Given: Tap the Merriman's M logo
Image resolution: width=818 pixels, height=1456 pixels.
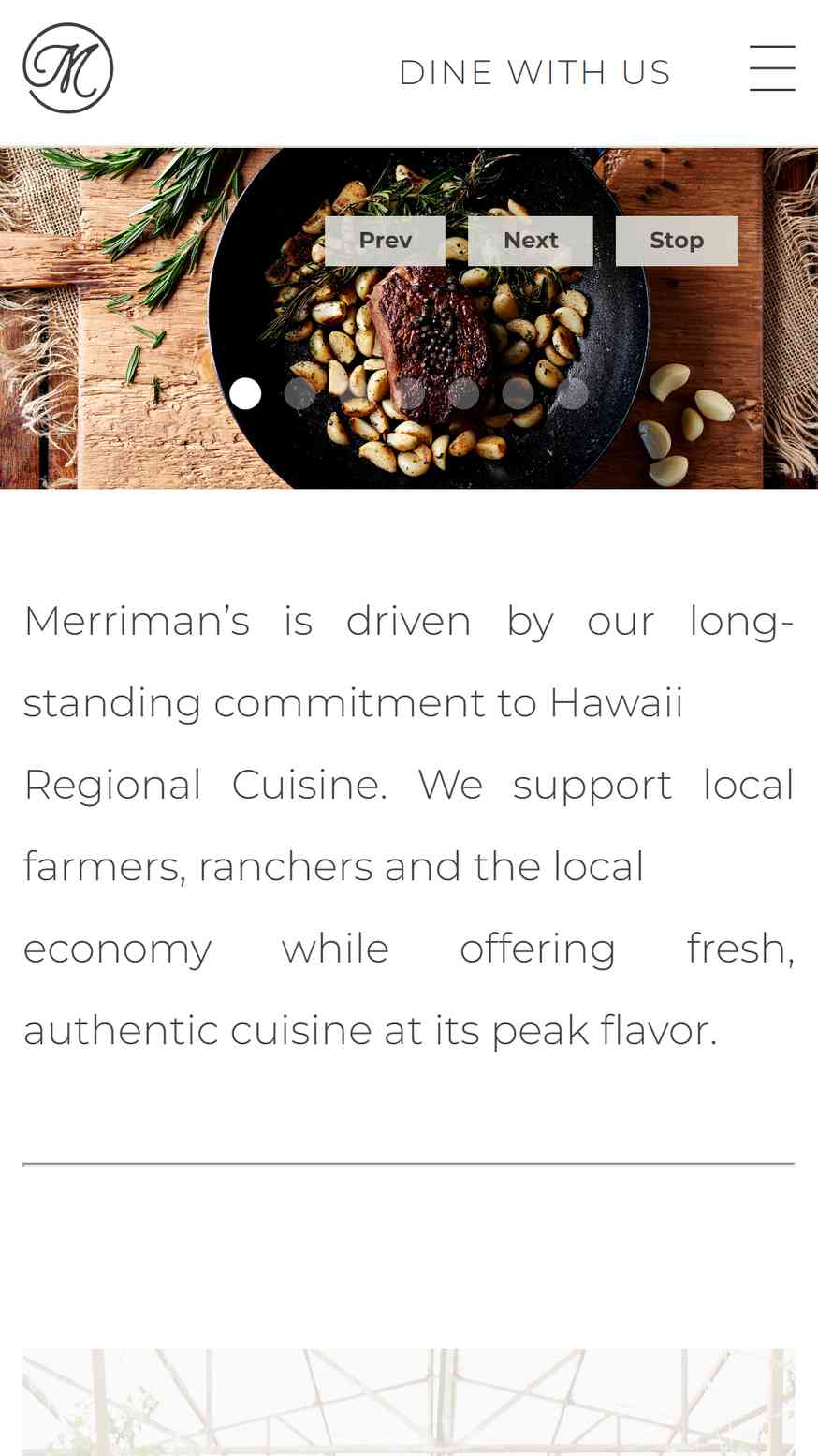Looking at the screenshot, I should (x=68, y=68).
